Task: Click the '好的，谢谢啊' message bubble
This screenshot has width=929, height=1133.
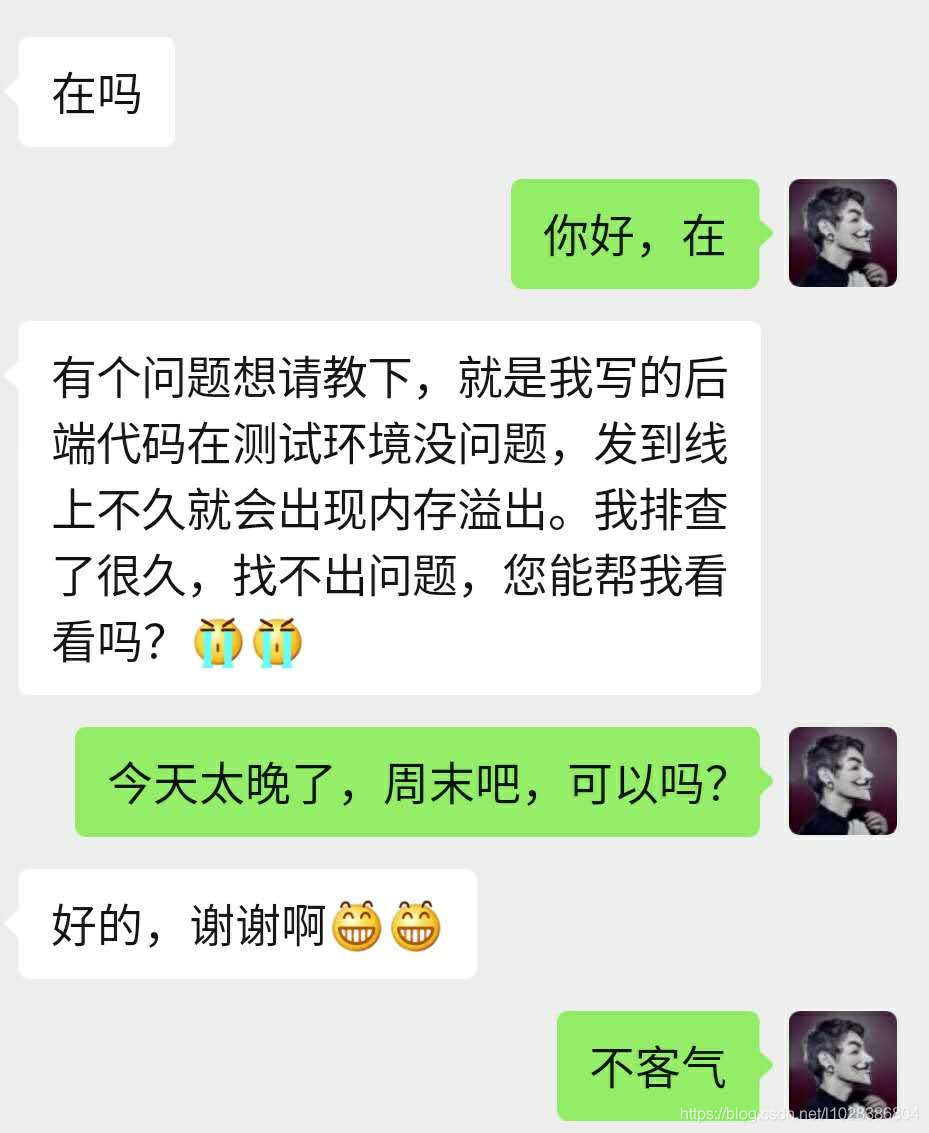Action: (245, 925)
